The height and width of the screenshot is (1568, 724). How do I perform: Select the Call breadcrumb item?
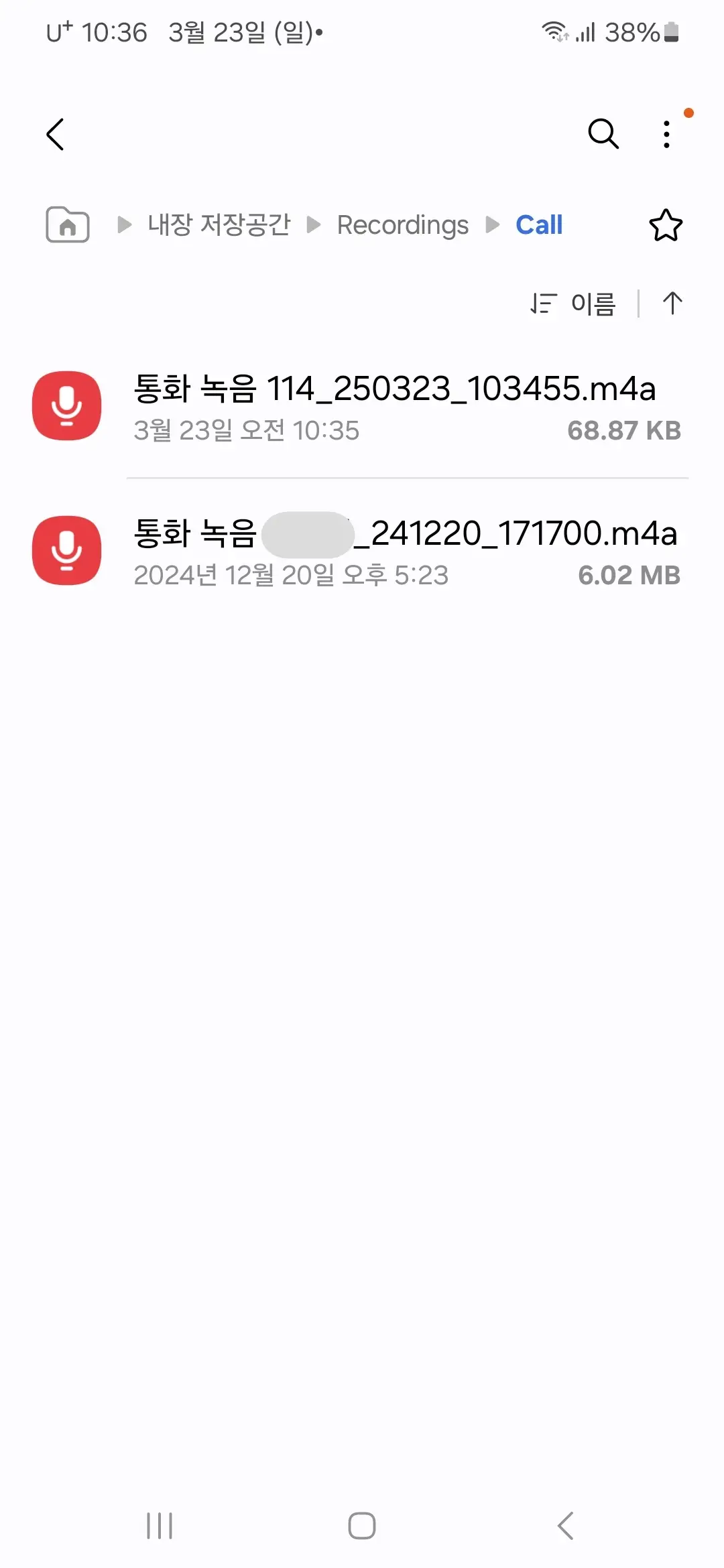(539, 225)
